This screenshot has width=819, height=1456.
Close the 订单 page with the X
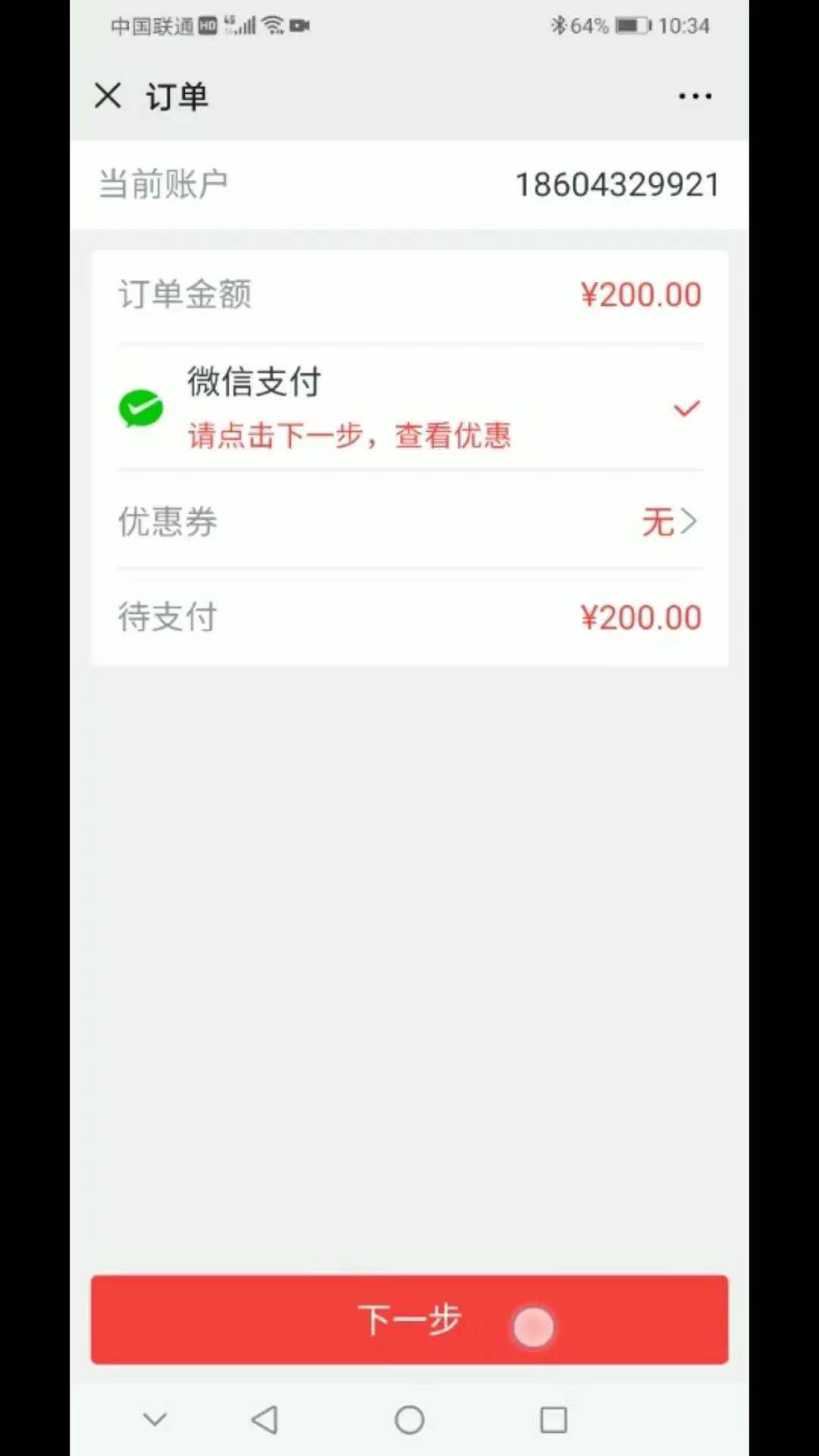tap(108, 96)
